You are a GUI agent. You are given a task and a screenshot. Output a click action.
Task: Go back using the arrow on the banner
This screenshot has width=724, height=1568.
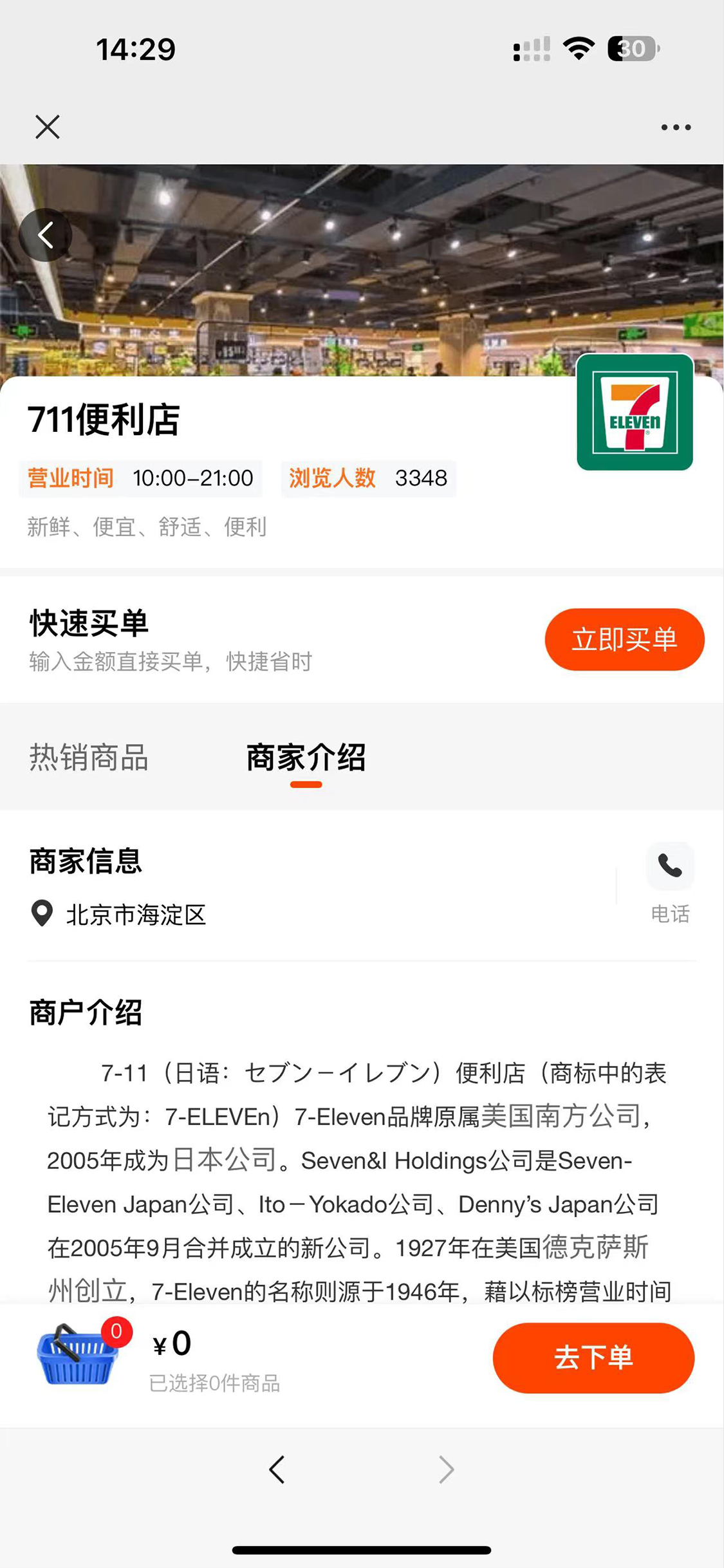[45, 235]
